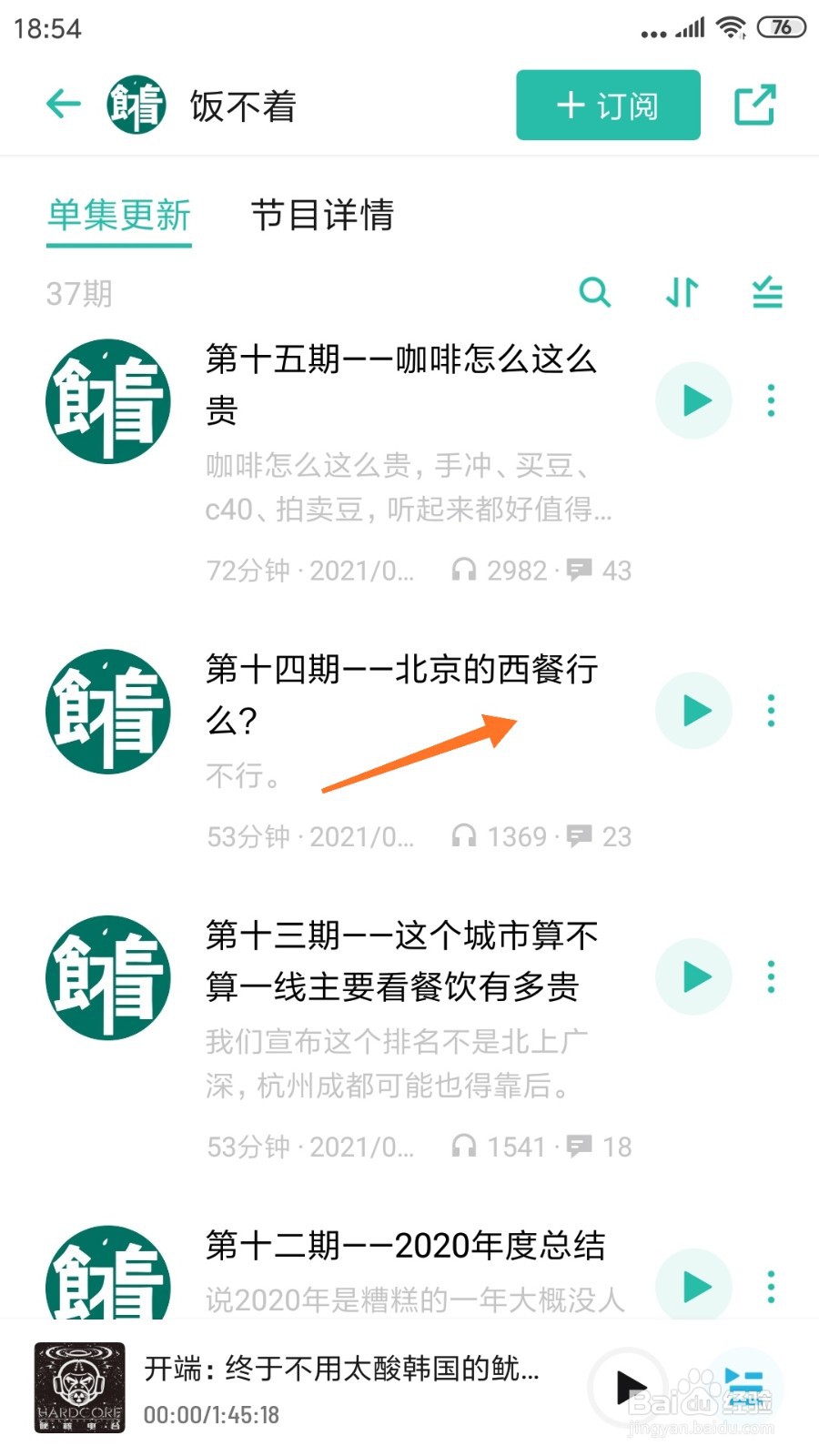Open the three-dot menu for episode fourteen
This screenshot has width=819, height=1456.
pos(771,712)
